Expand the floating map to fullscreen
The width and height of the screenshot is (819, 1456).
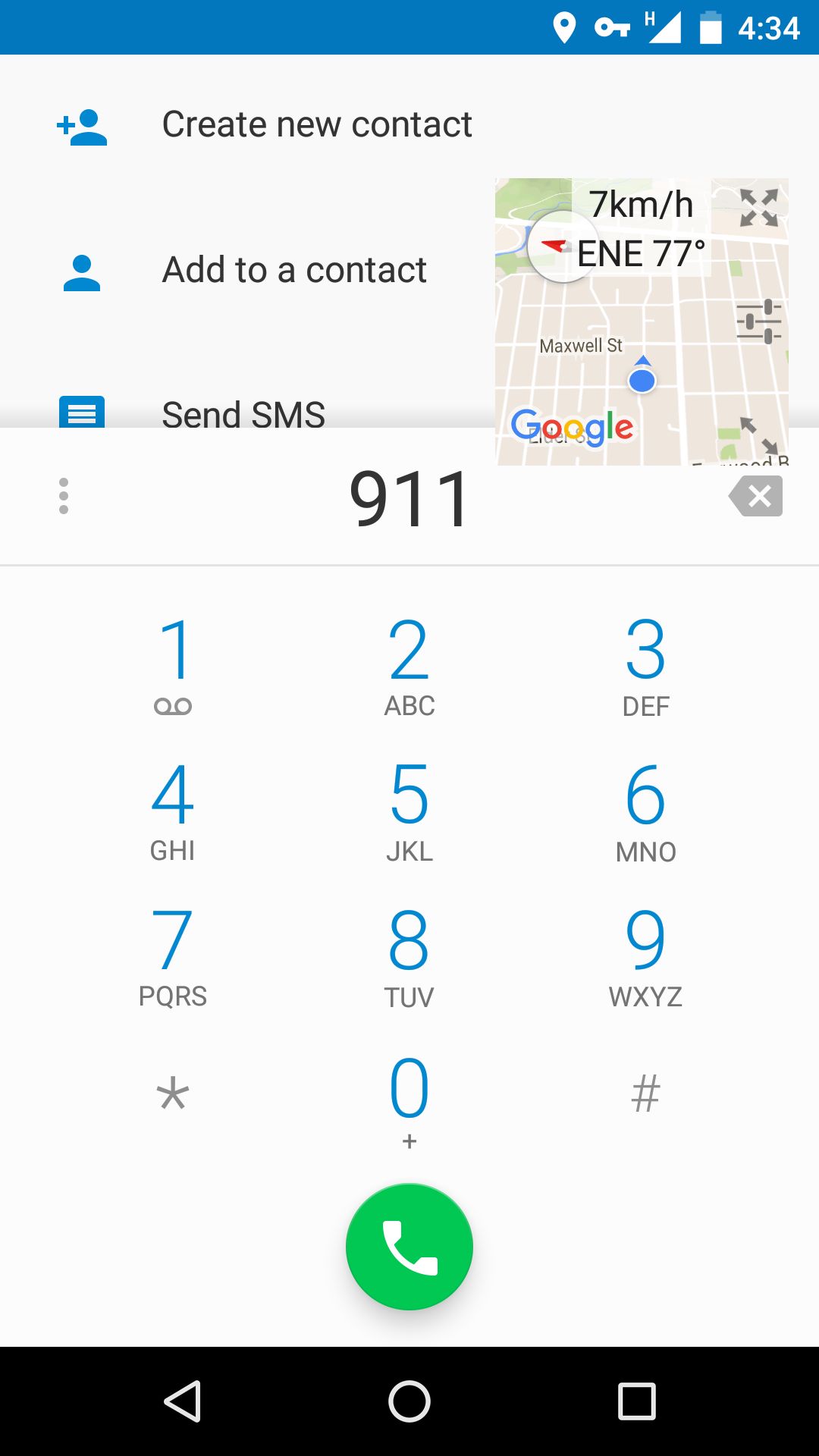pos(759,208)
